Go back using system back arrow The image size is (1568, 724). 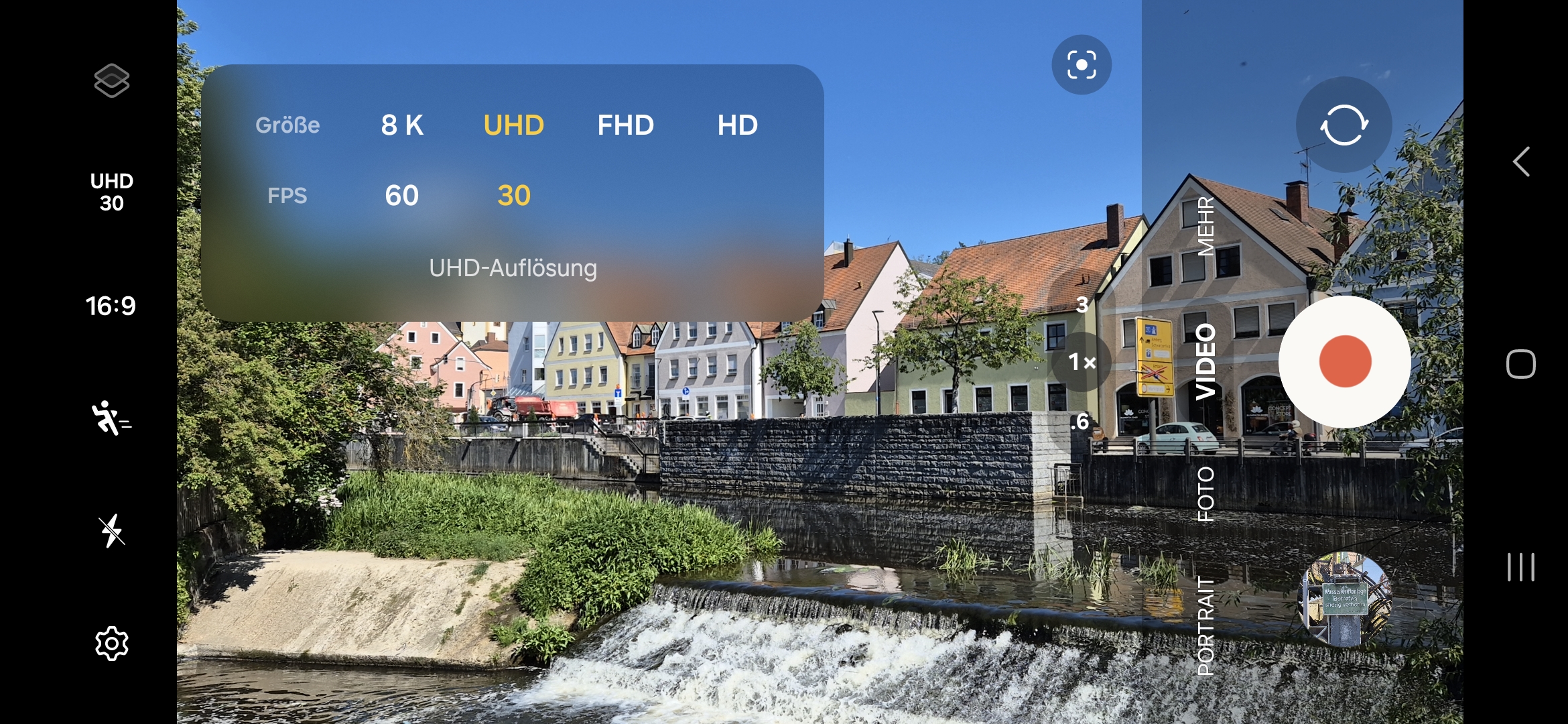click(1521, 162)
